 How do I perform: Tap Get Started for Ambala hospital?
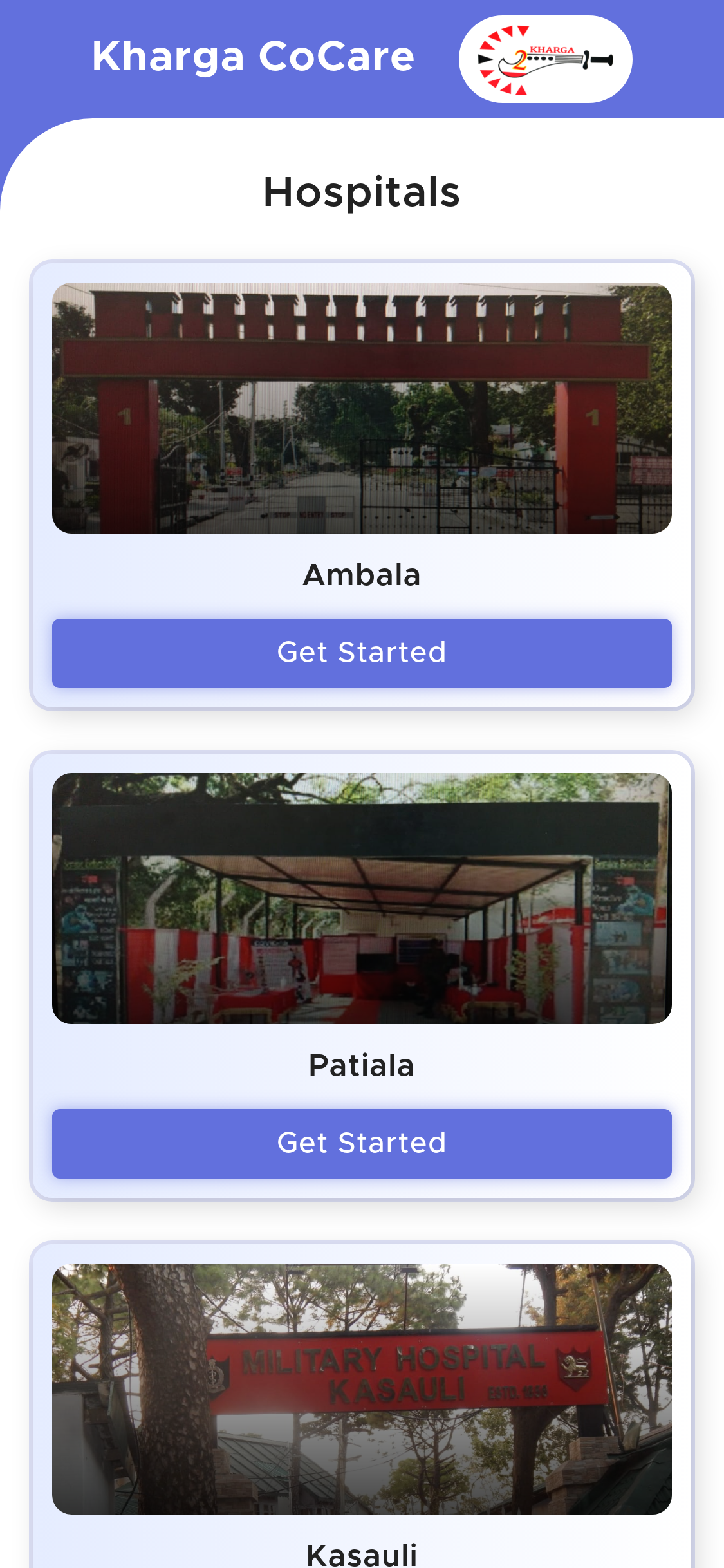[362, 653]
